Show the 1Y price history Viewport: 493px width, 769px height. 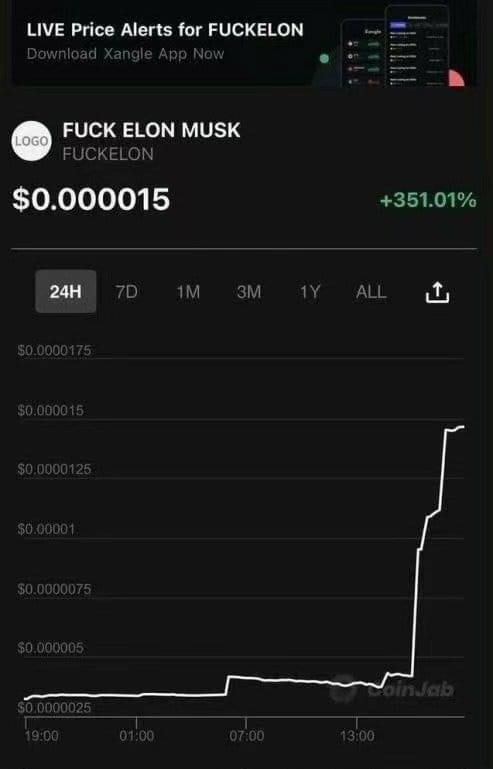pyautogui.click(x=310, y=292)
